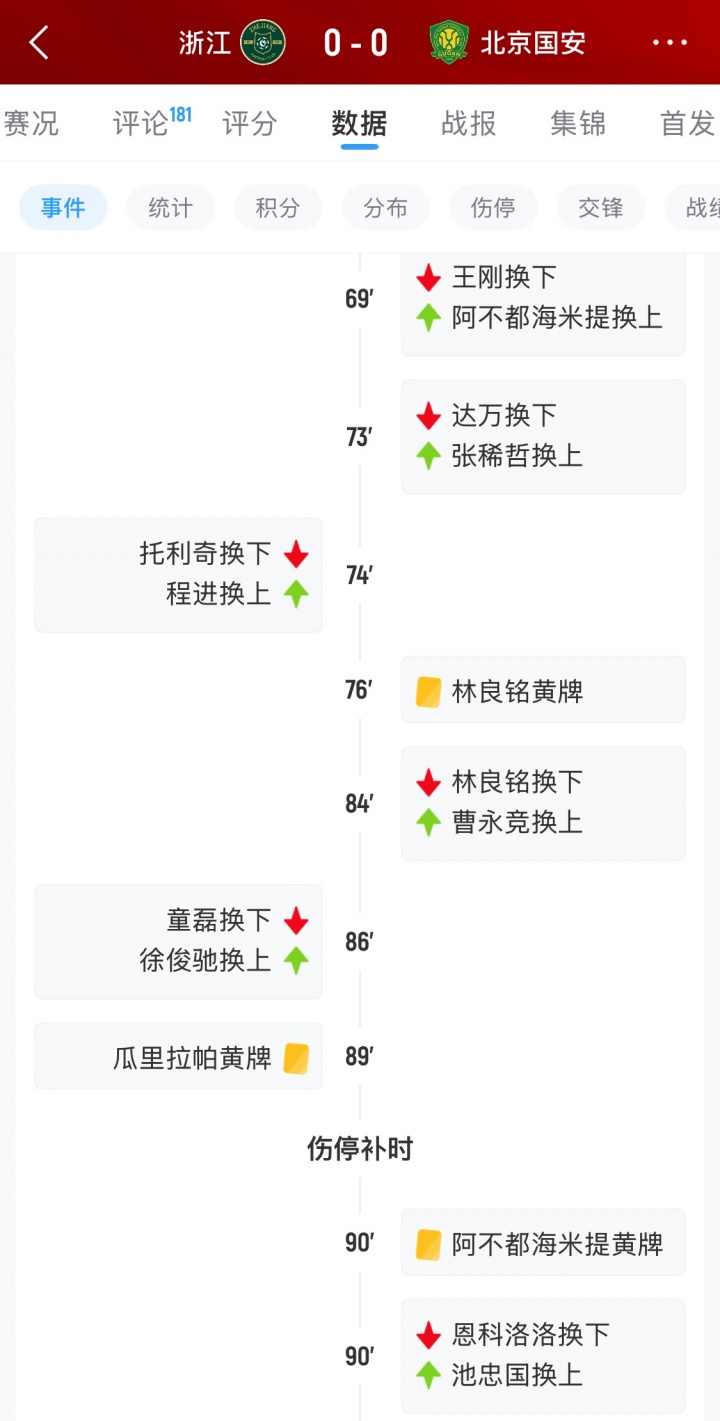Select the highlighted 事件 filter pill
This screenshot has width=720, height=1421.
click(63, 207)
